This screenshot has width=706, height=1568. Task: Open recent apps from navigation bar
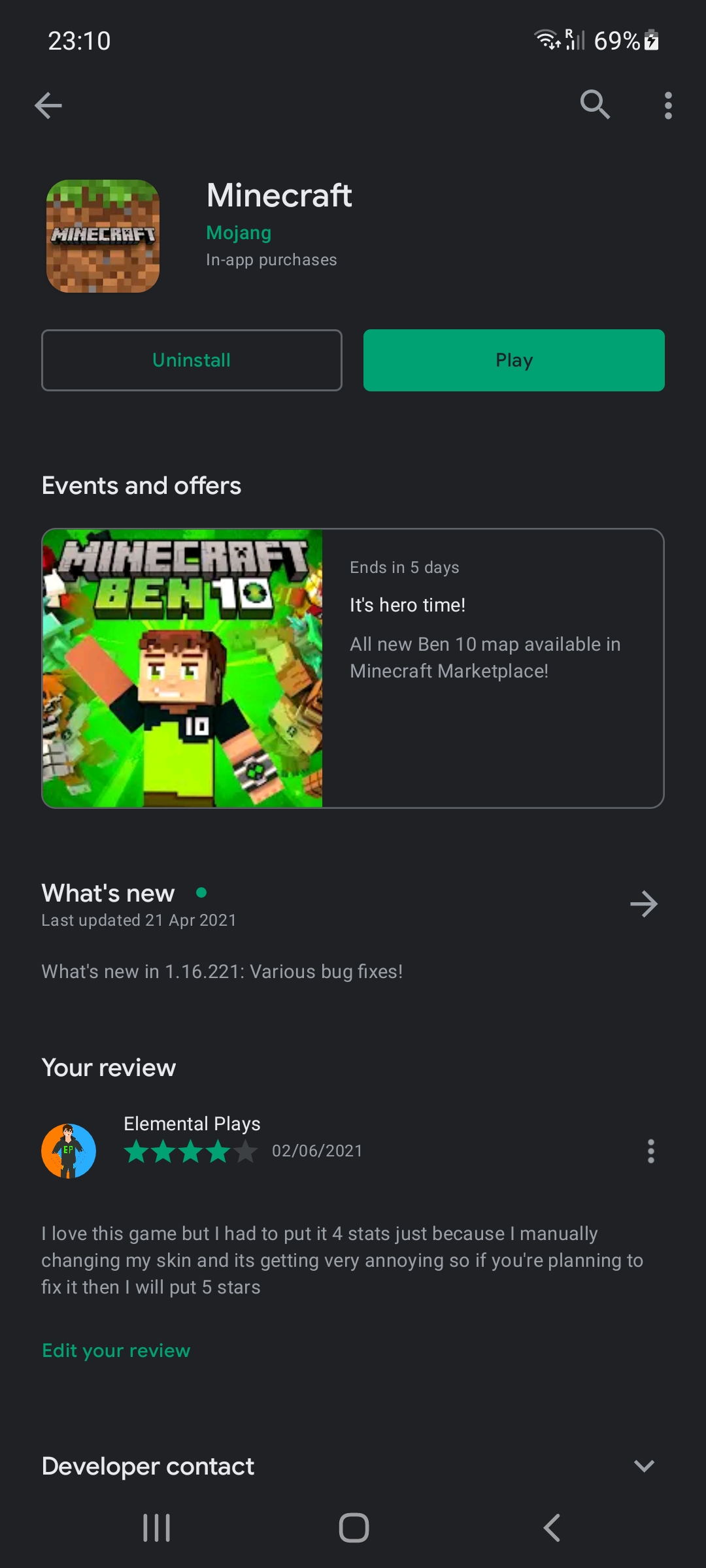click(157, 1527)
